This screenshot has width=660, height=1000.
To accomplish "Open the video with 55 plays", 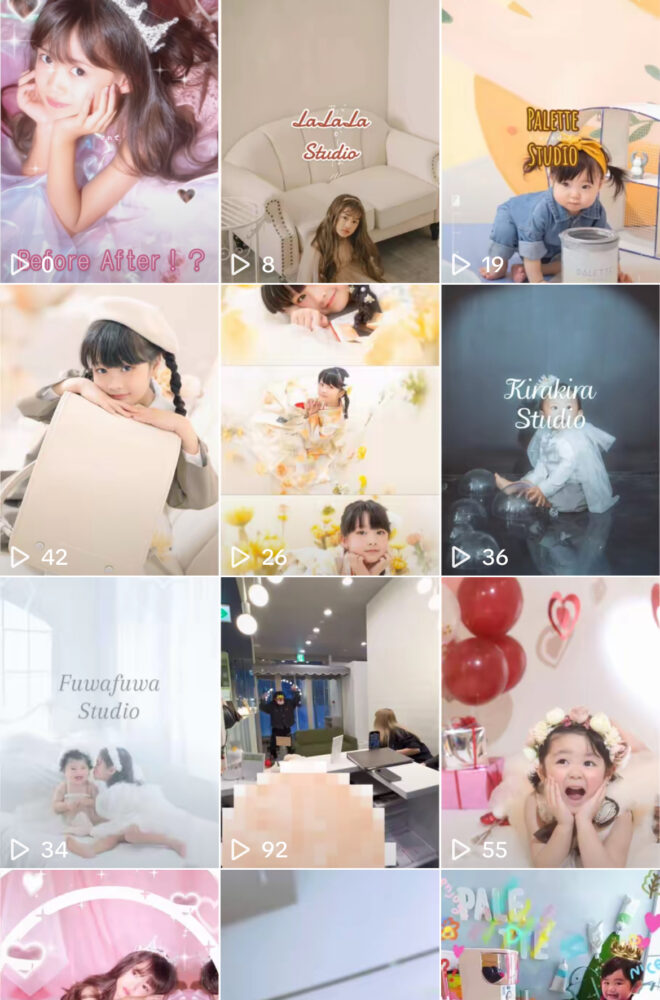I will (550, 722).
